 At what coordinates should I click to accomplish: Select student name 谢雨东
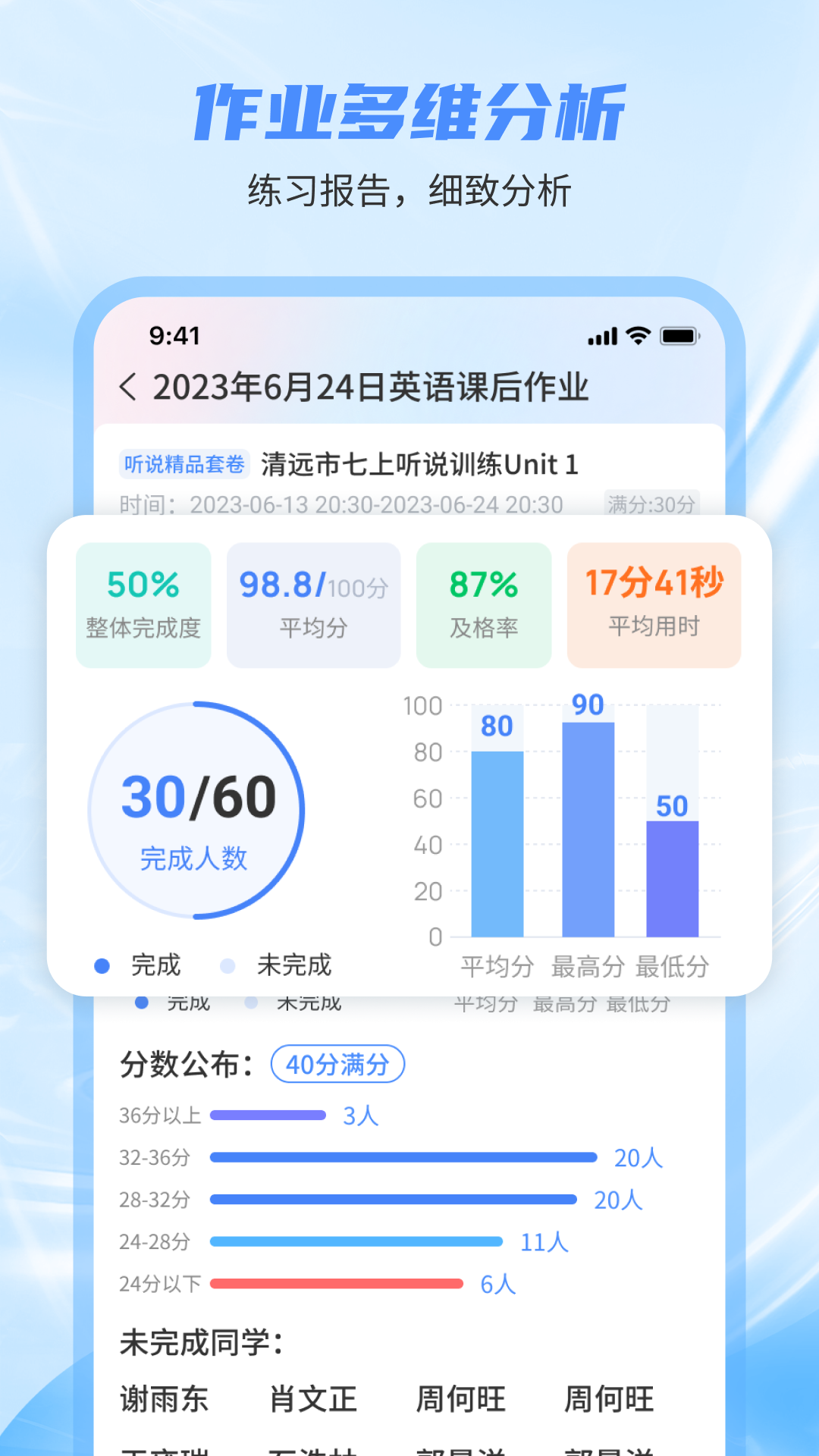(163, 1401)
